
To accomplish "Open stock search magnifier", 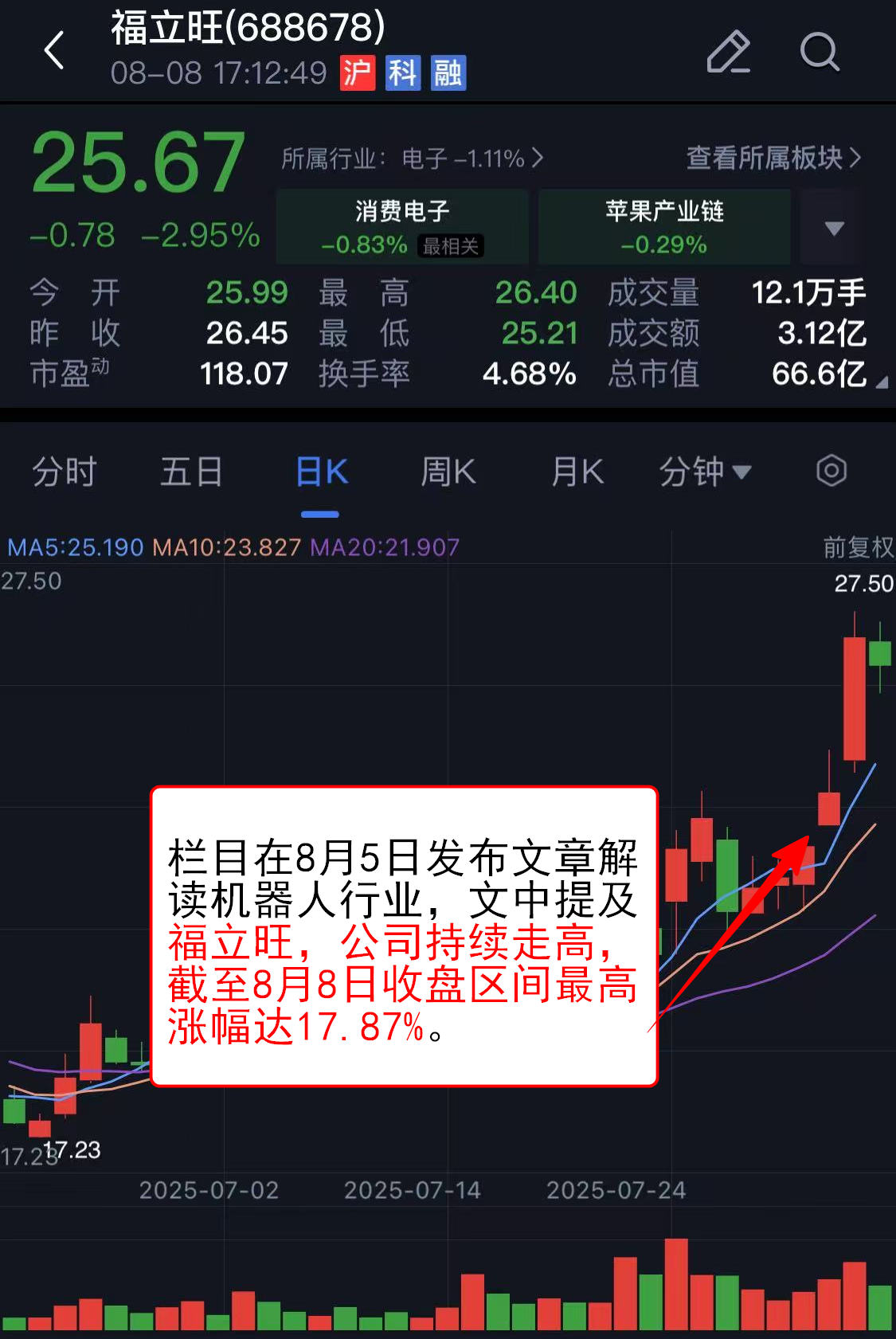I will (819, 53).
